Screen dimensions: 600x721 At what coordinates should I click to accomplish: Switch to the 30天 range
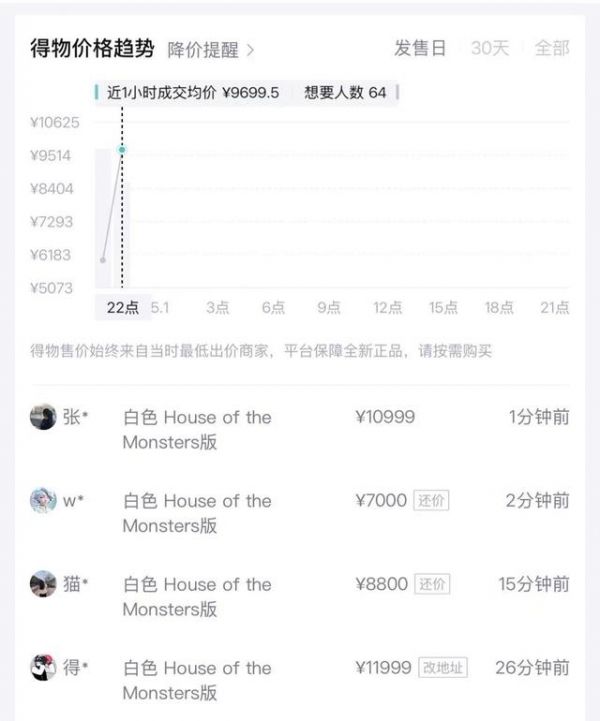489,48
